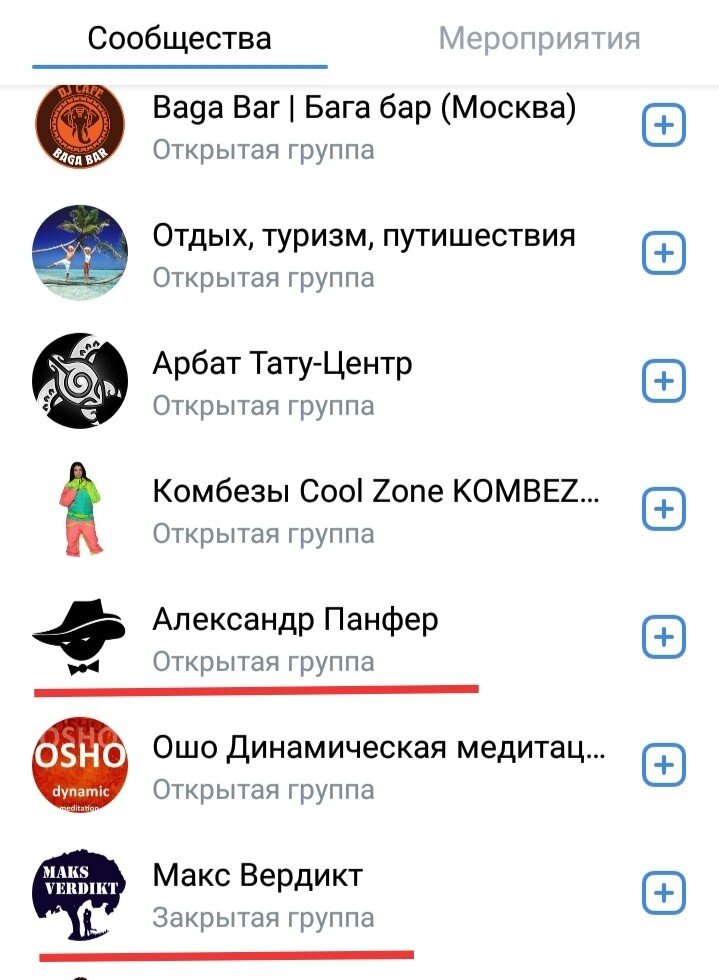Join the Александр Панфер group
The image size is (719, 980).
tap(663, 638)
